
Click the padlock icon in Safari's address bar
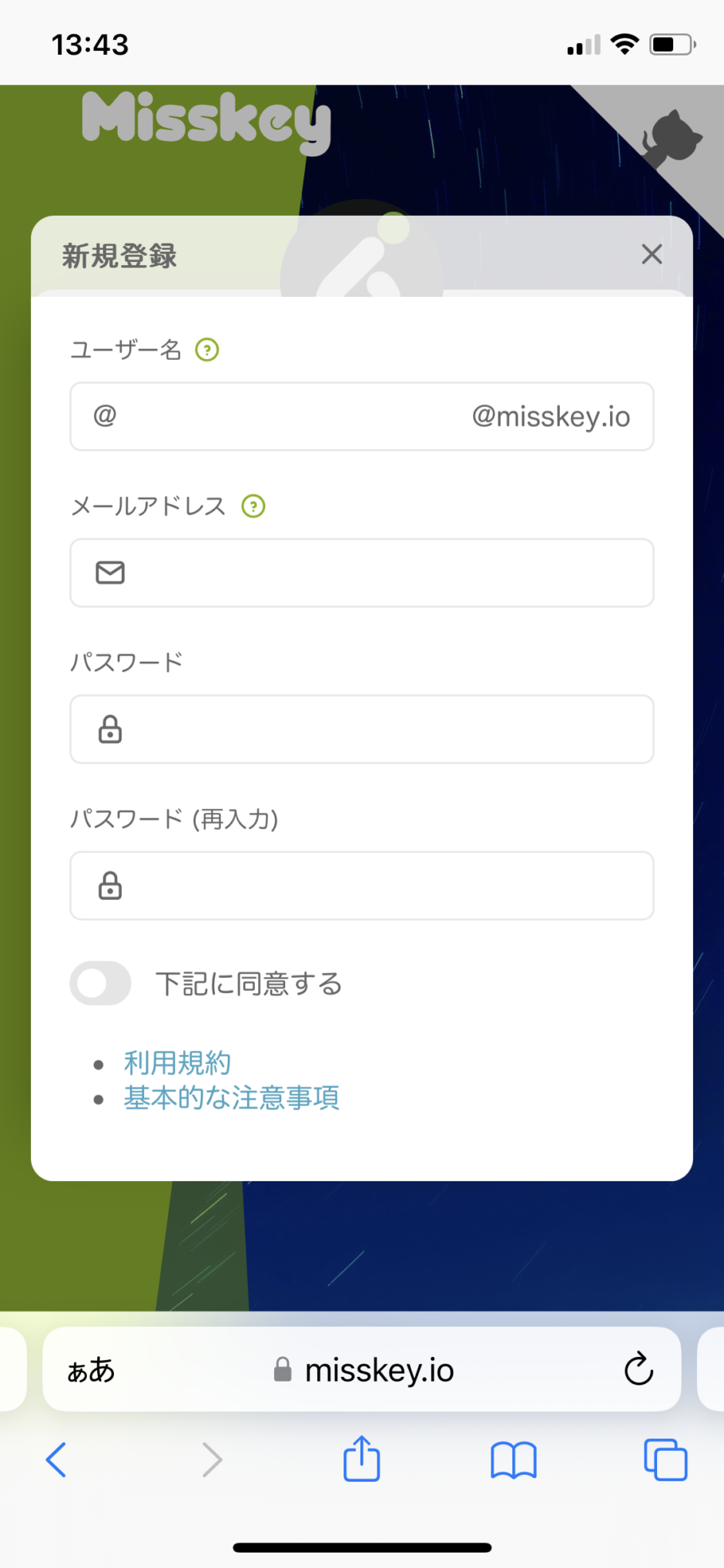(282, 1370)
